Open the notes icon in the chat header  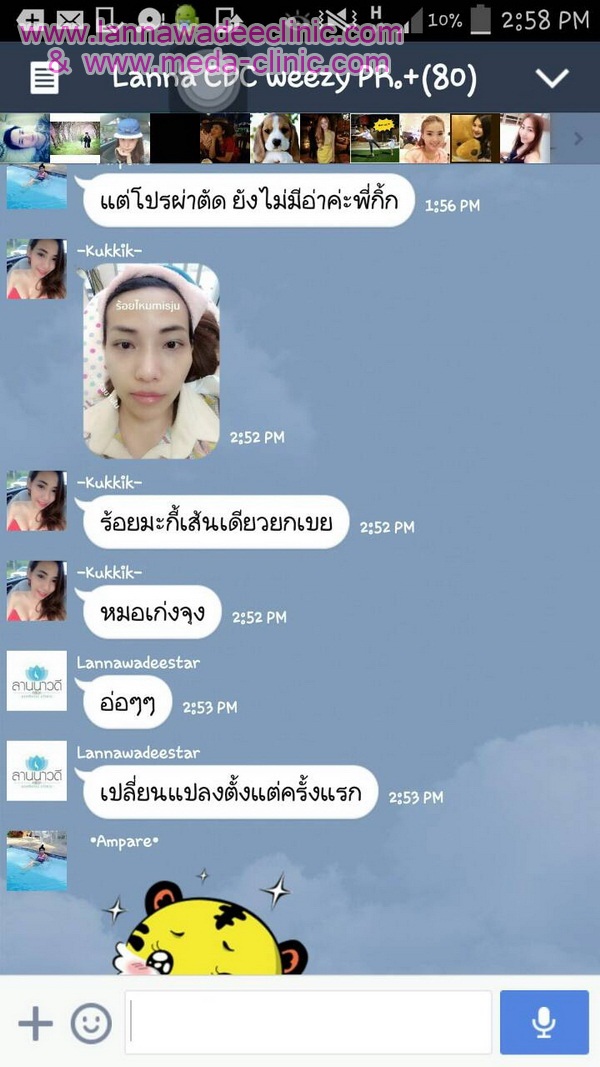(x=44, y=78)
